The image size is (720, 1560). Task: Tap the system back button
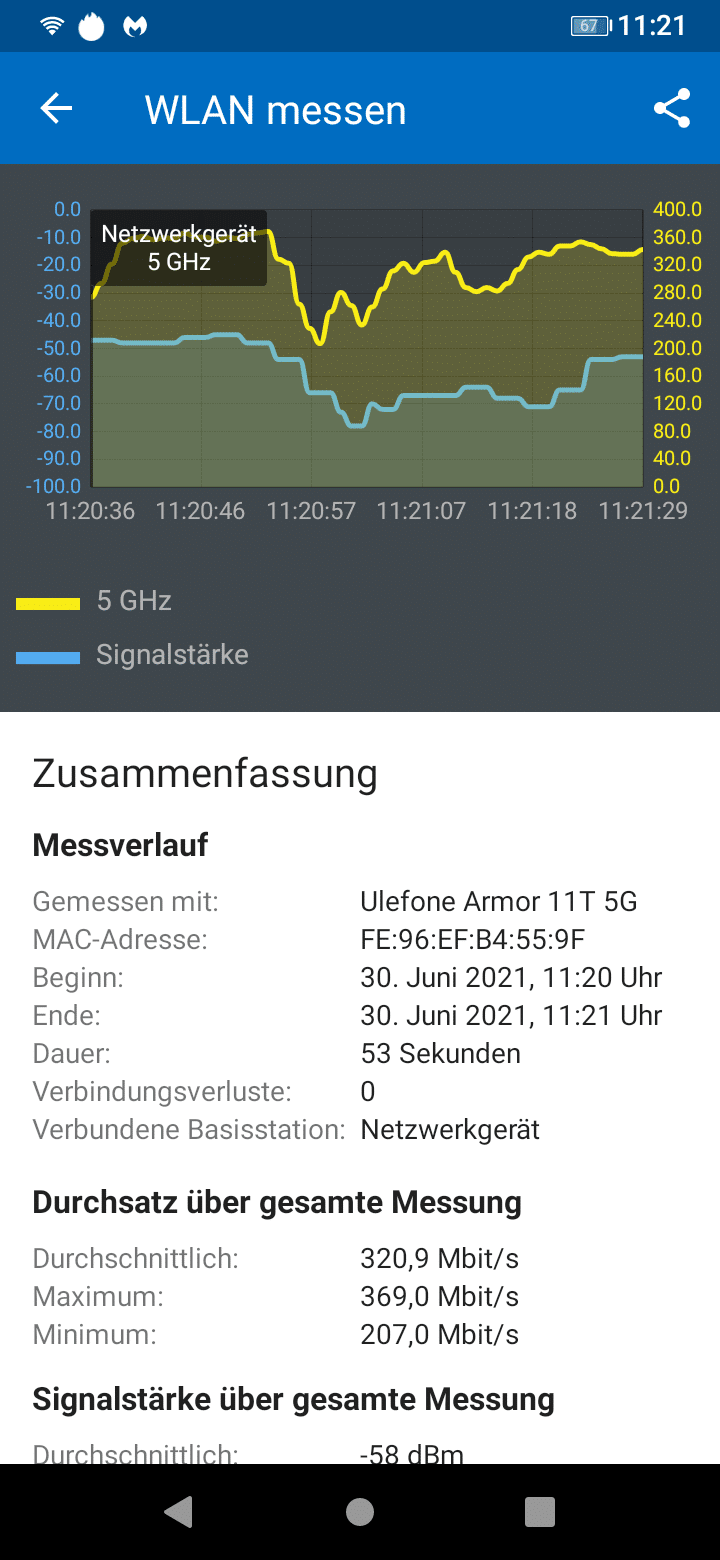pyautogui.click(x=179, y=1512)
